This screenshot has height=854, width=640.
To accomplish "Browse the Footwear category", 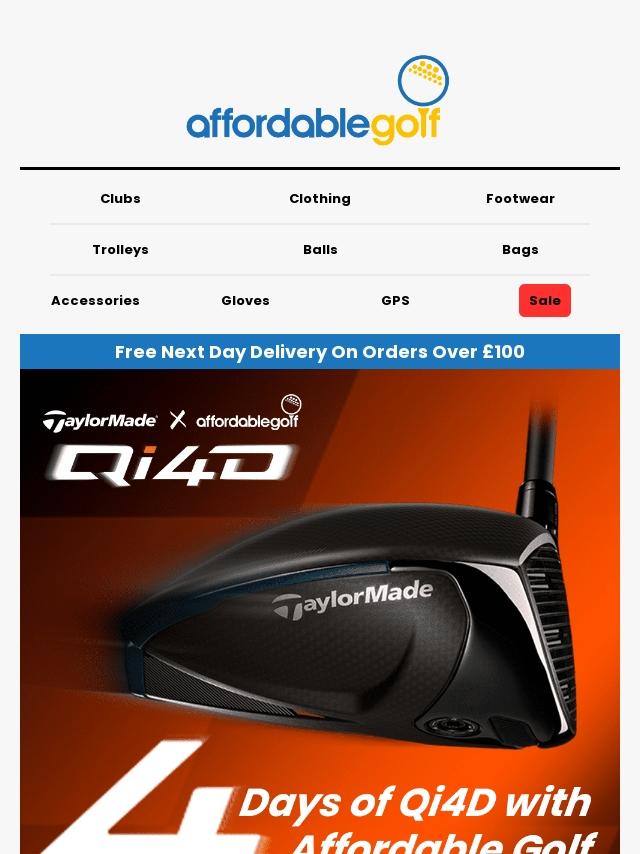I will (520, 199).
